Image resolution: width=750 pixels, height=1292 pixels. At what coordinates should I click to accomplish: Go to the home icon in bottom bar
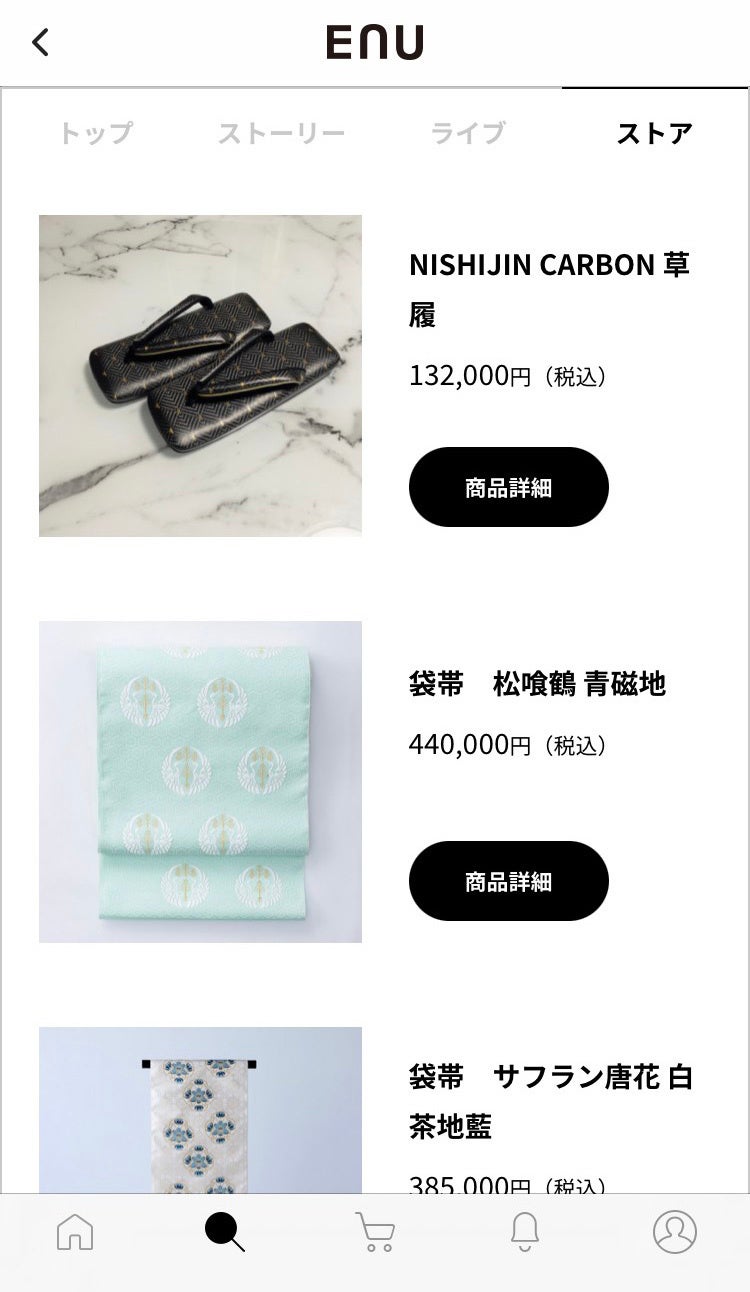click(x=75, y=1232)
